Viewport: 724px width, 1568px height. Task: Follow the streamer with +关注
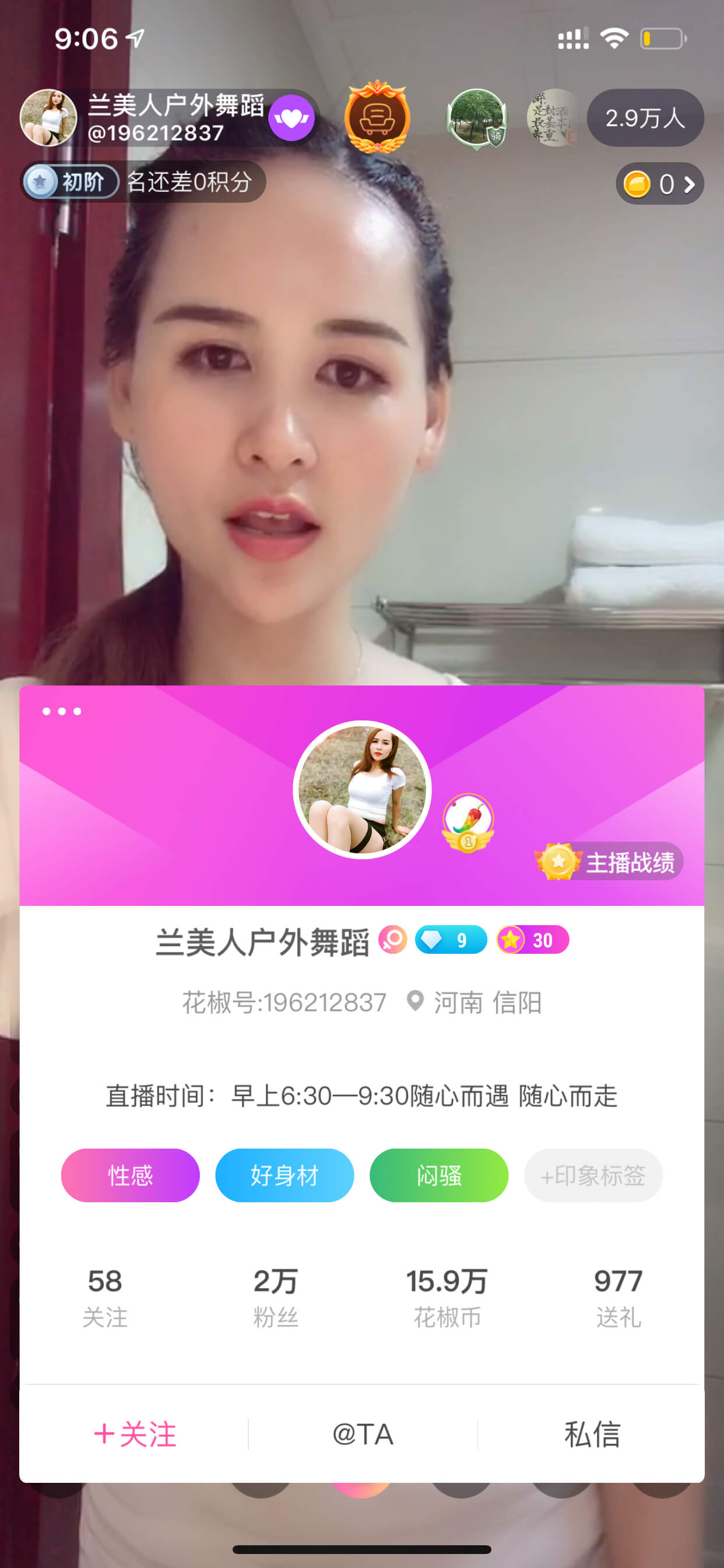[x=135, y=1434]
